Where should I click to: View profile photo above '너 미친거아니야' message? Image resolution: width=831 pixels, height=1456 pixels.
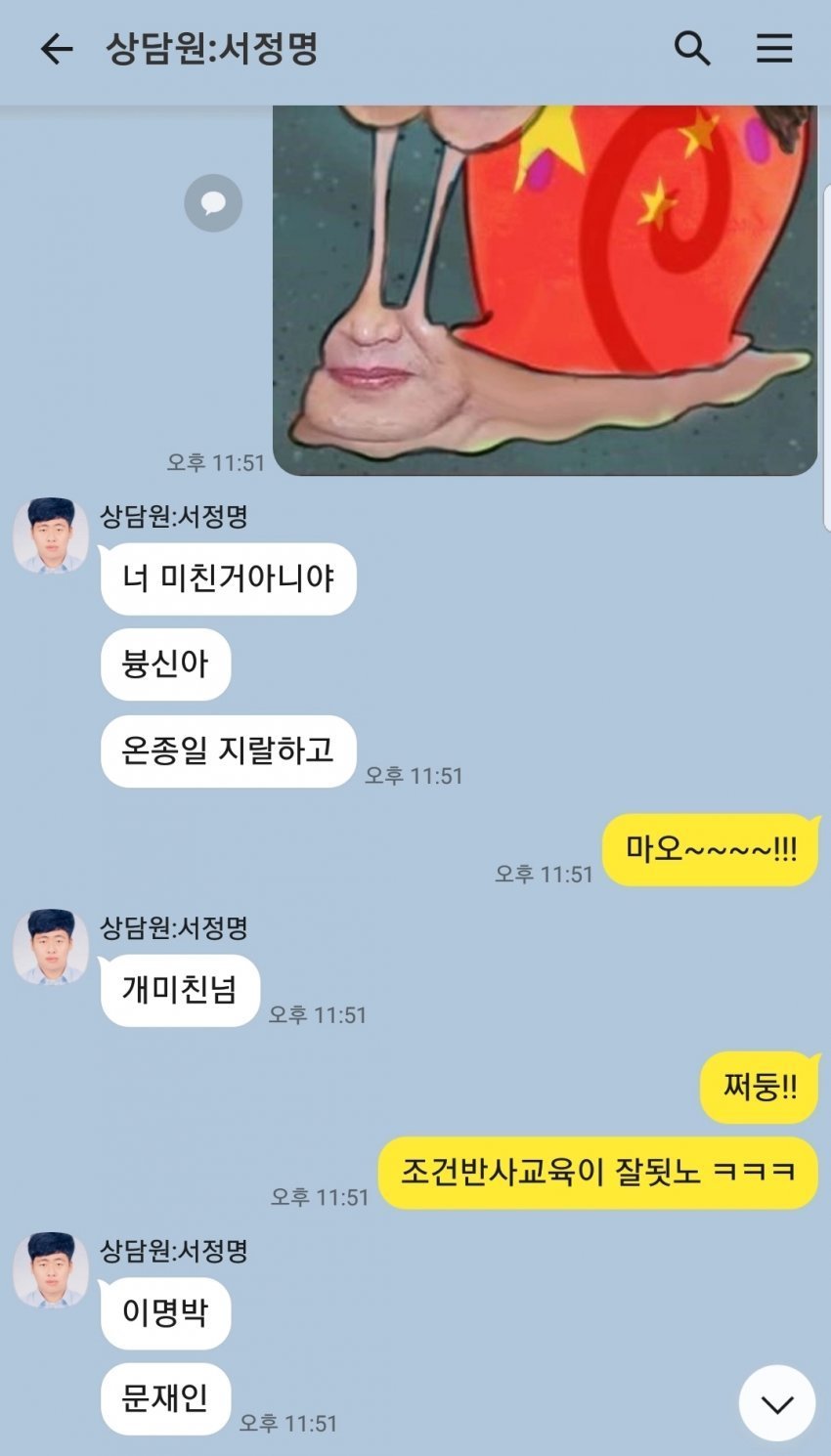[x=51, y=535]
